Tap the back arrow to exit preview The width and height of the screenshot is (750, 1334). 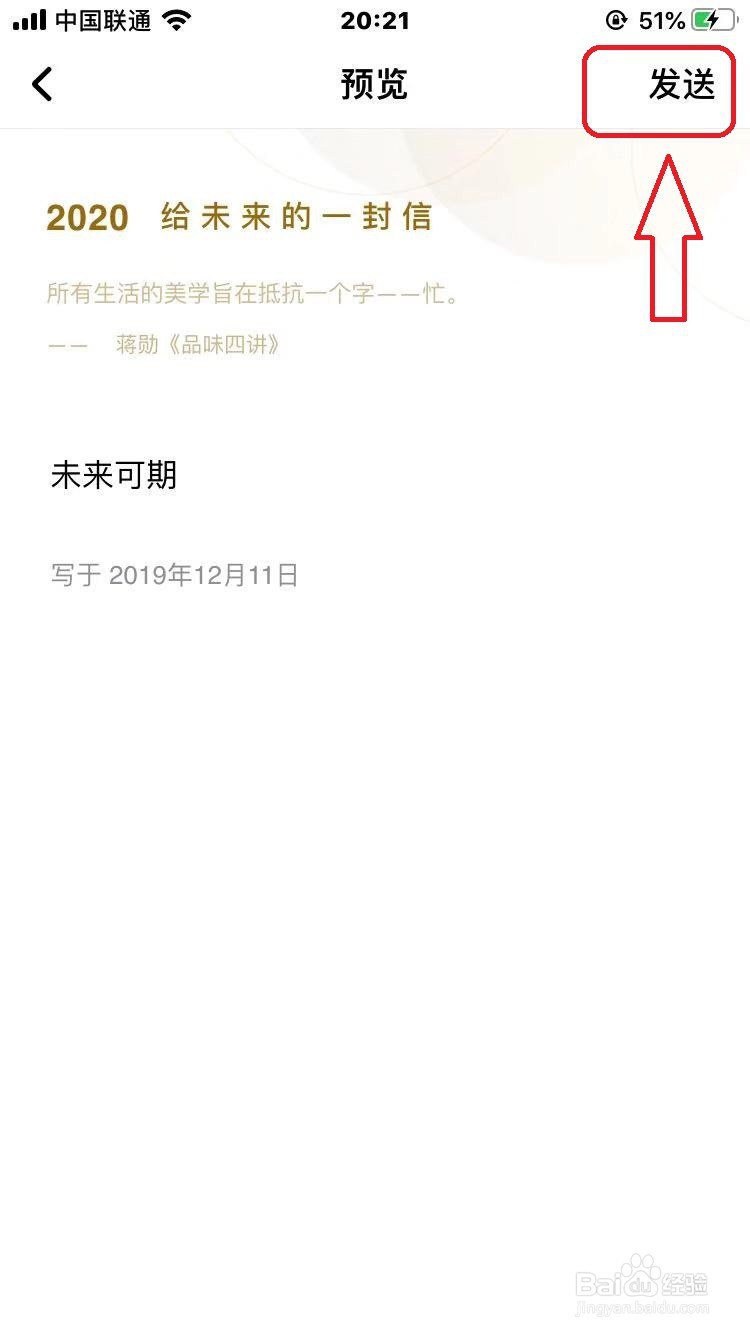tap(42, 84)
